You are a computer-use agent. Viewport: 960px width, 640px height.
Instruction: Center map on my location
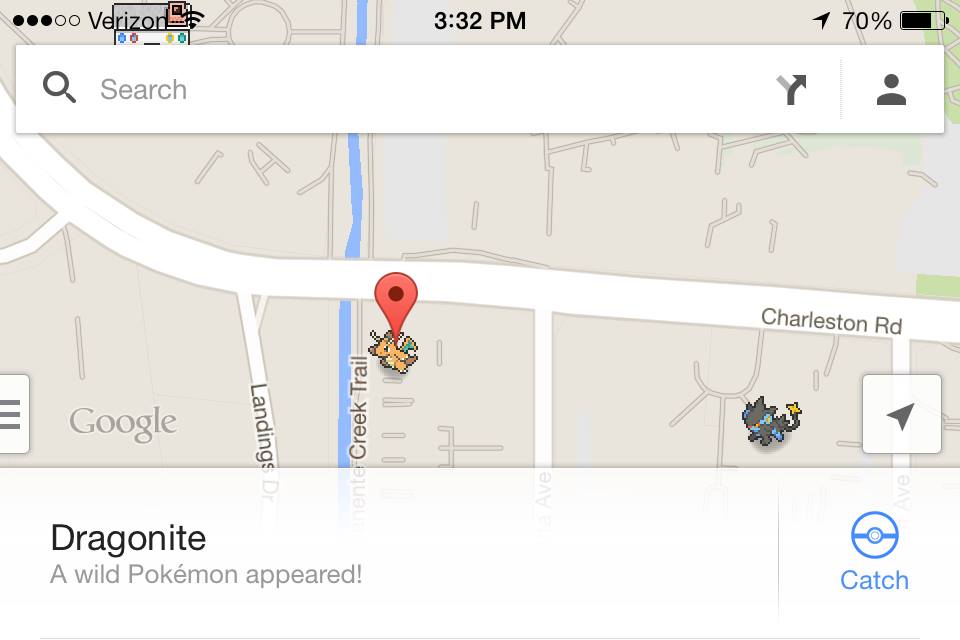click(x=901, y=415)
